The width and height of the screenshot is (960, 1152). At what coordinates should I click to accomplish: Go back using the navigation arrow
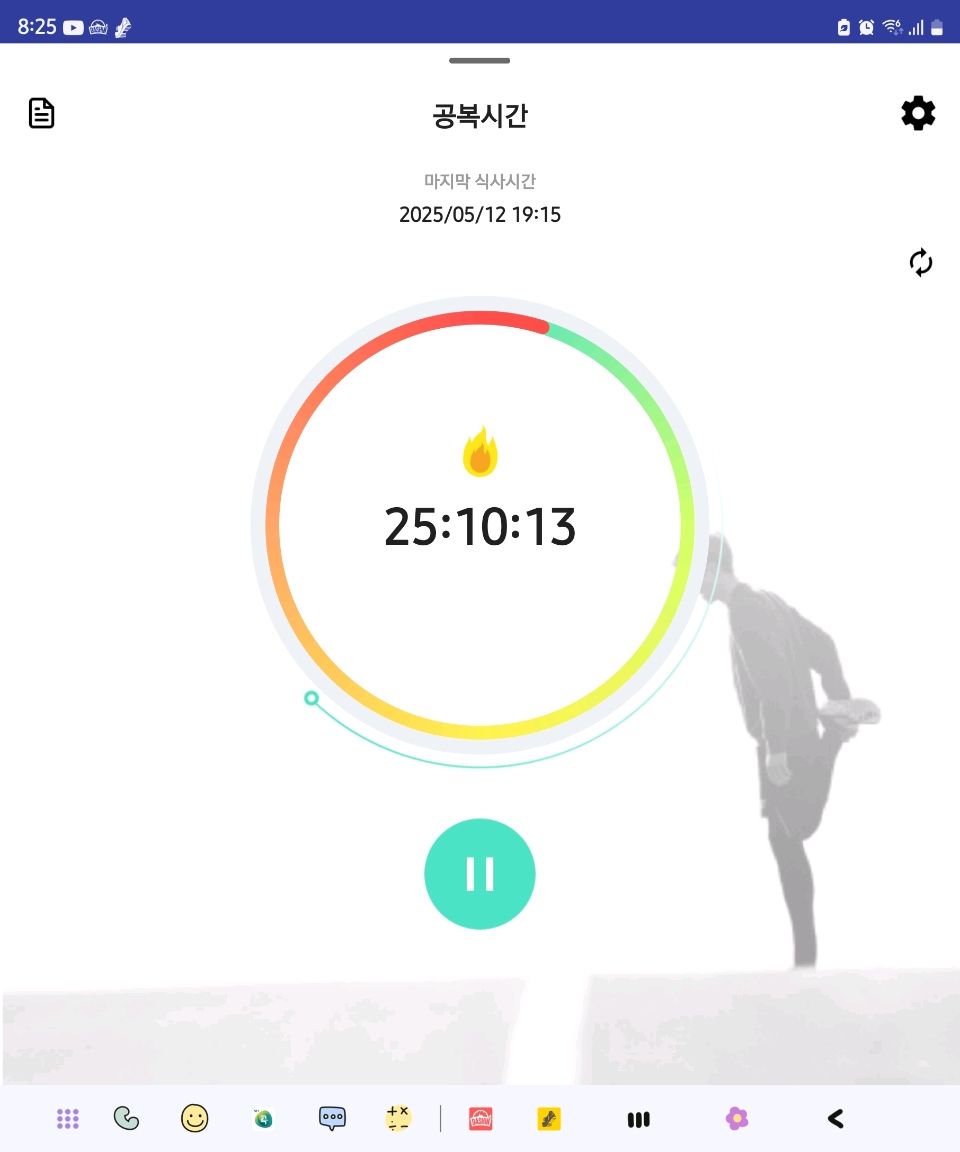pos(836,1119)
